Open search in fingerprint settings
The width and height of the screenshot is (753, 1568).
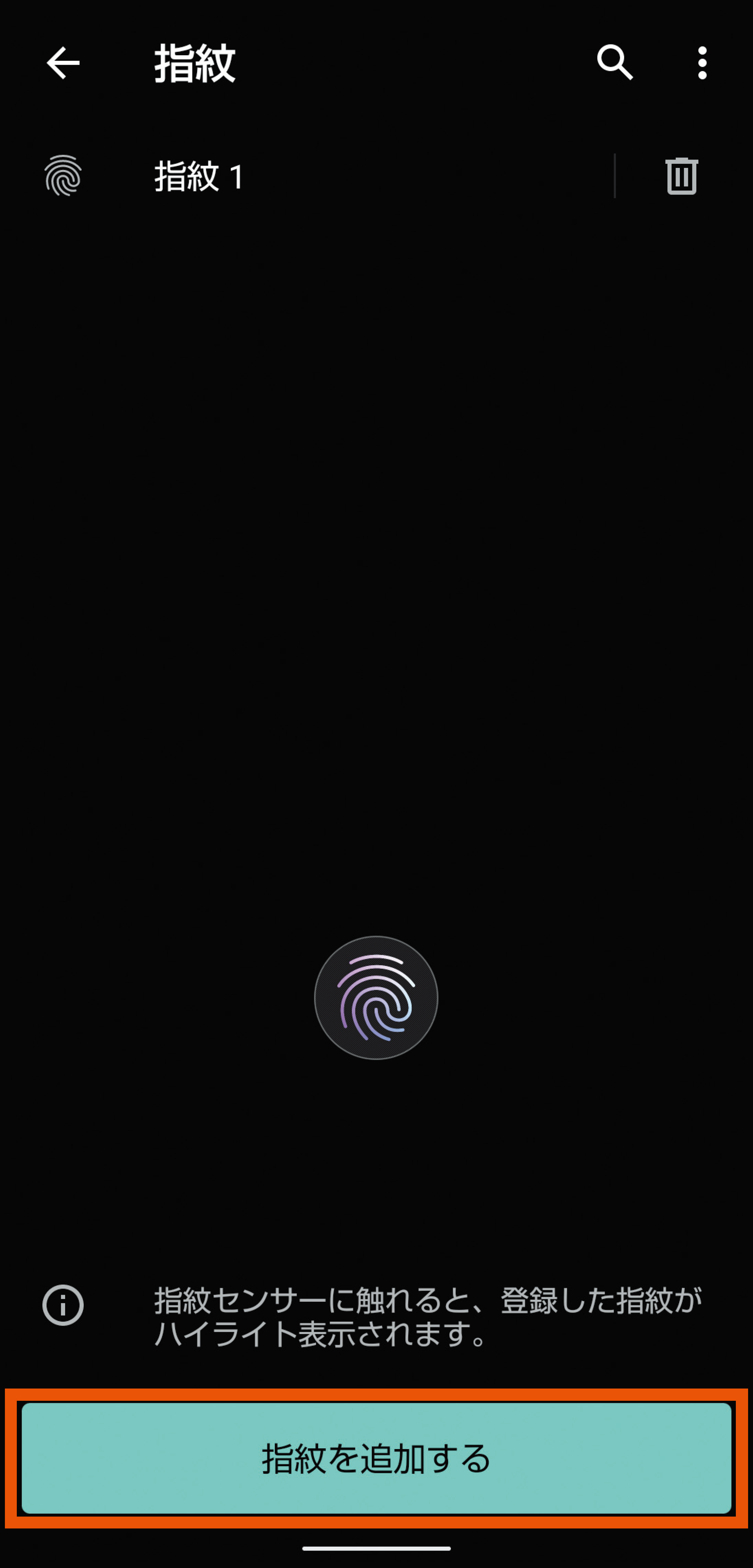(x=614, y=62)
